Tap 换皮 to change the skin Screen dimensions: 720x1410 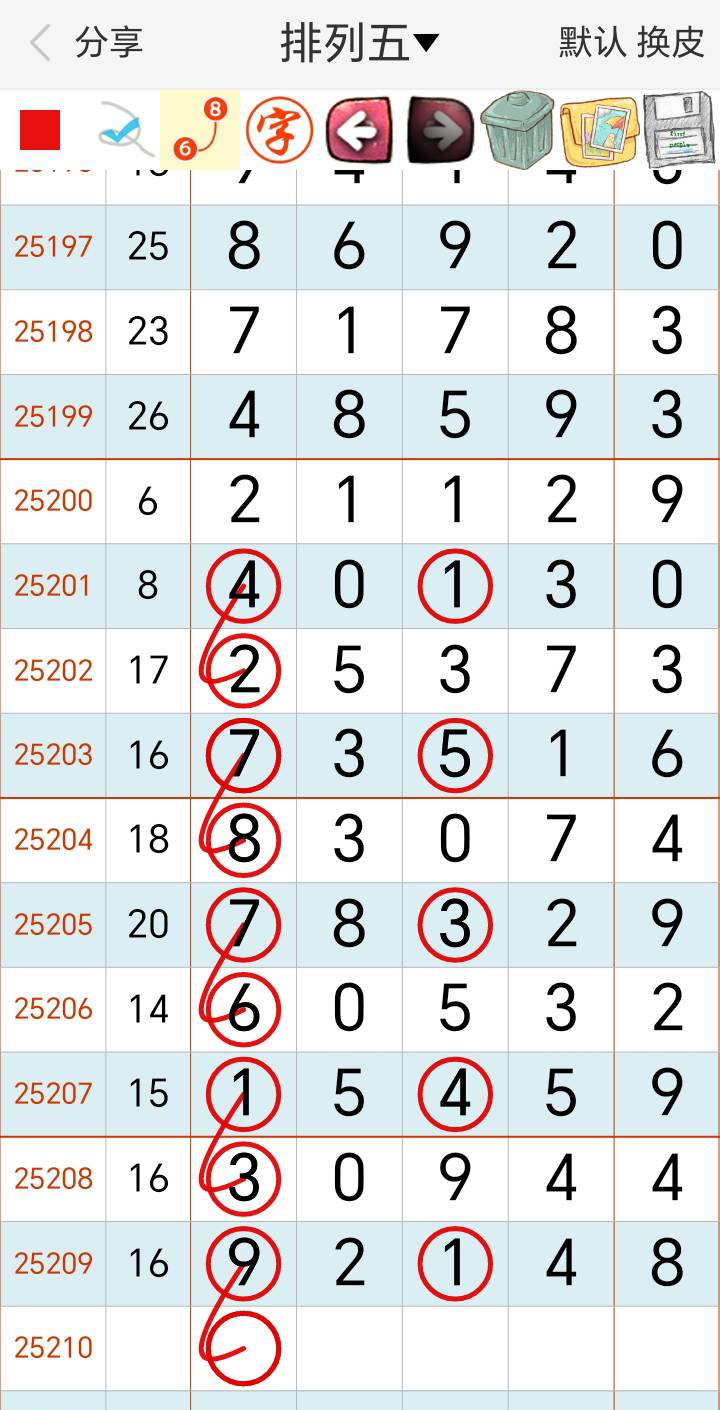(670, 44)
